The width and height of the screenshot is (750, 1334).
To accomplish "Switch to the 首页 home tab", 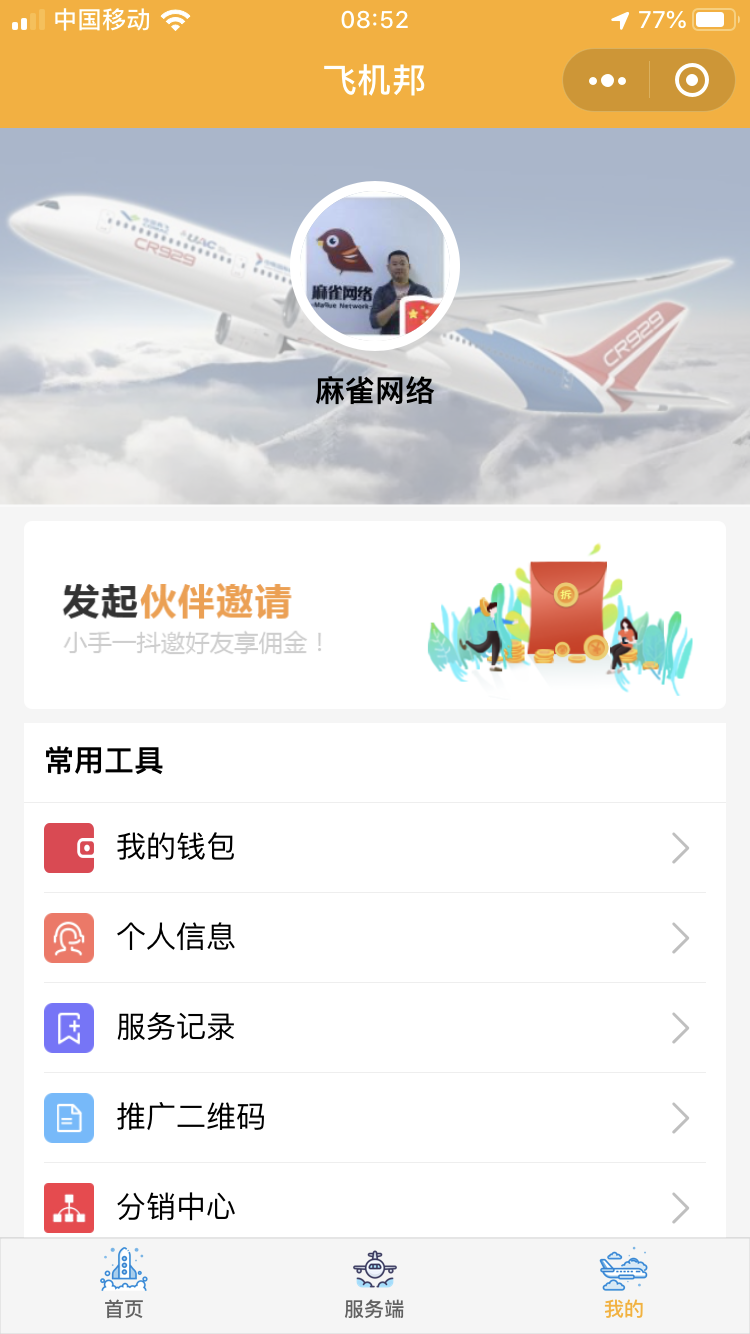I will 124,1285.
